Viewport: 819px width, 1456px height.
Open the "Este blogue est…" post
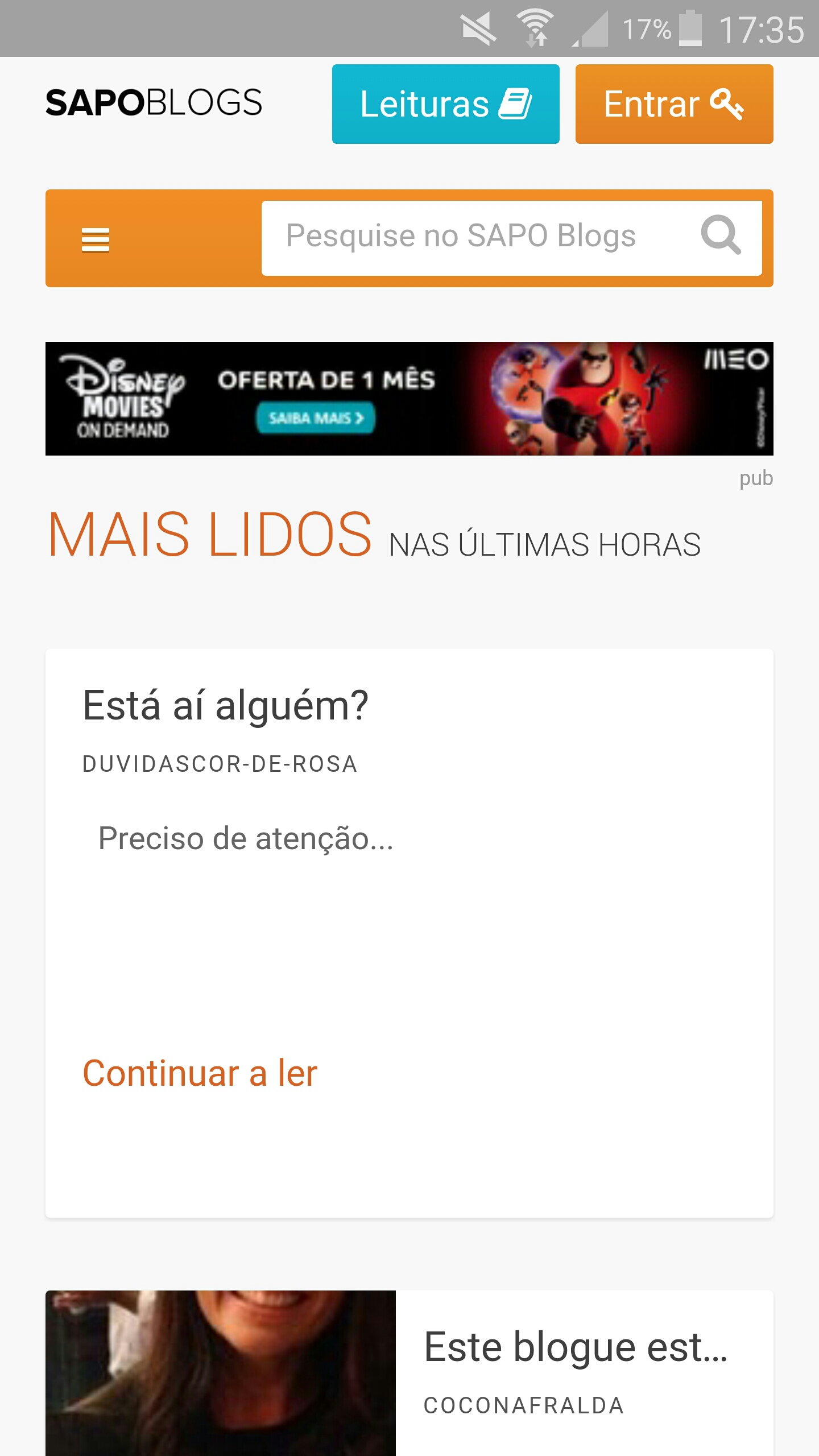[x=576, y=1347]
